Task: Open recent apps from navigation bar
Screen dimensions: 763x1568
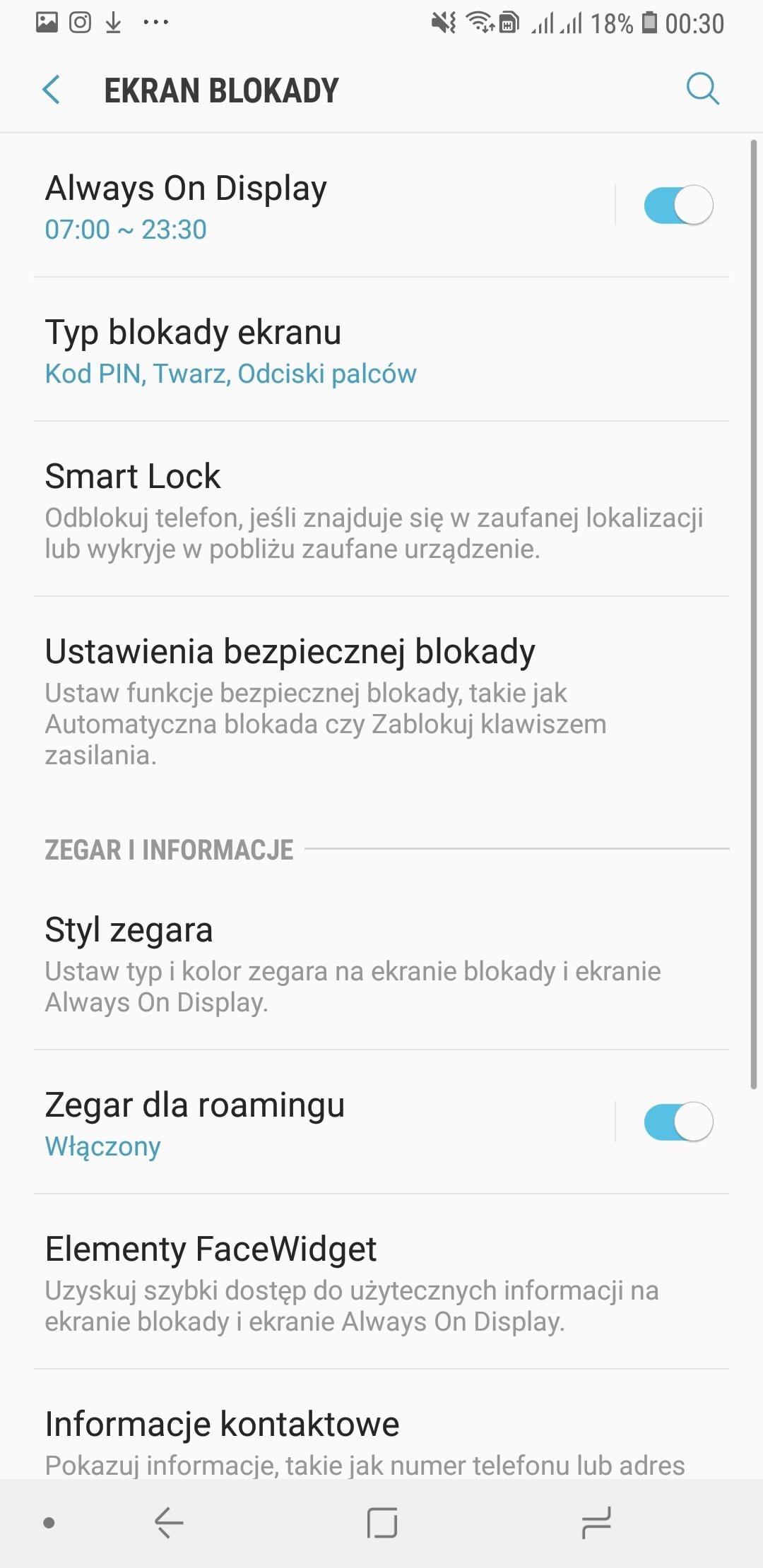Action: point(596,1523)
